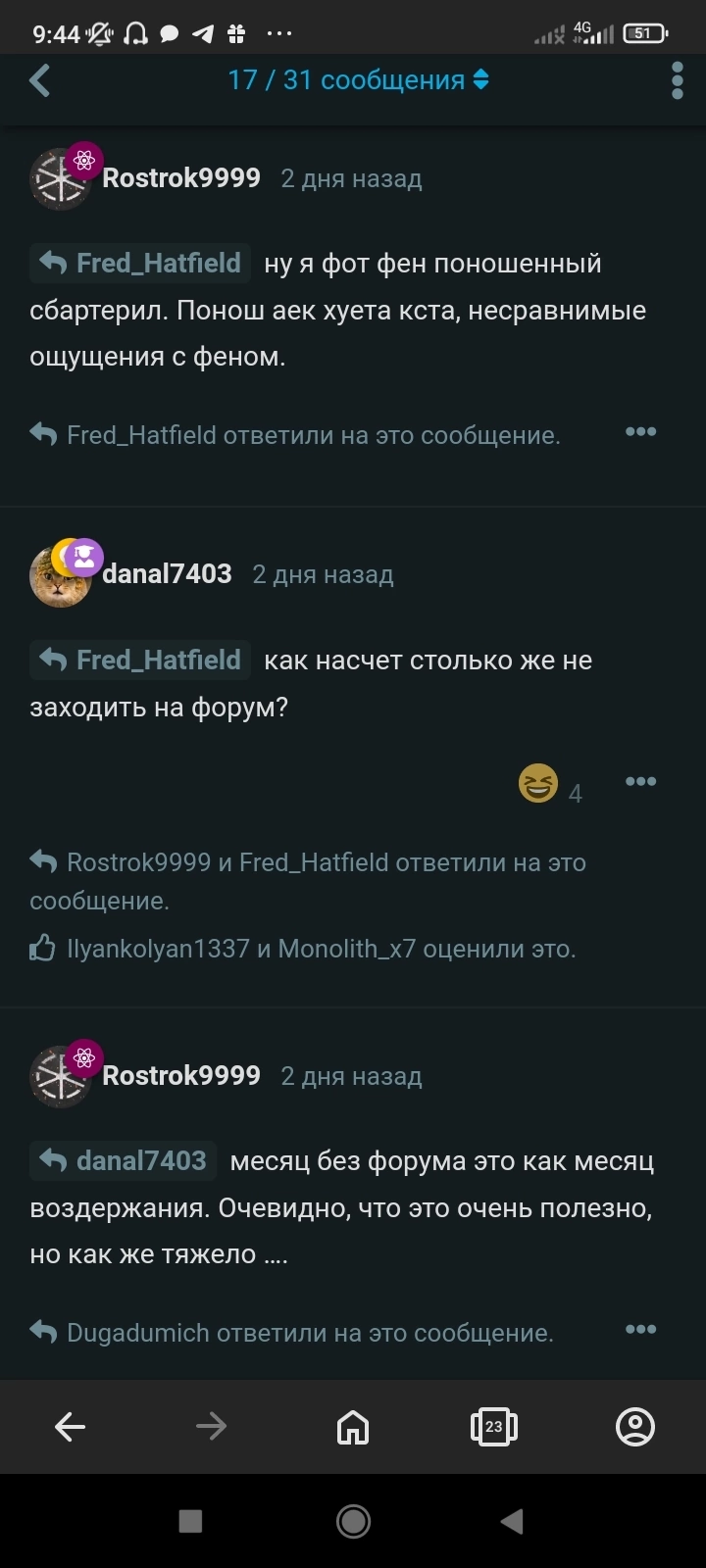Screen dimensions: 706x1568
Task: Open the browser account profile icon
Action: point(634,1427)
